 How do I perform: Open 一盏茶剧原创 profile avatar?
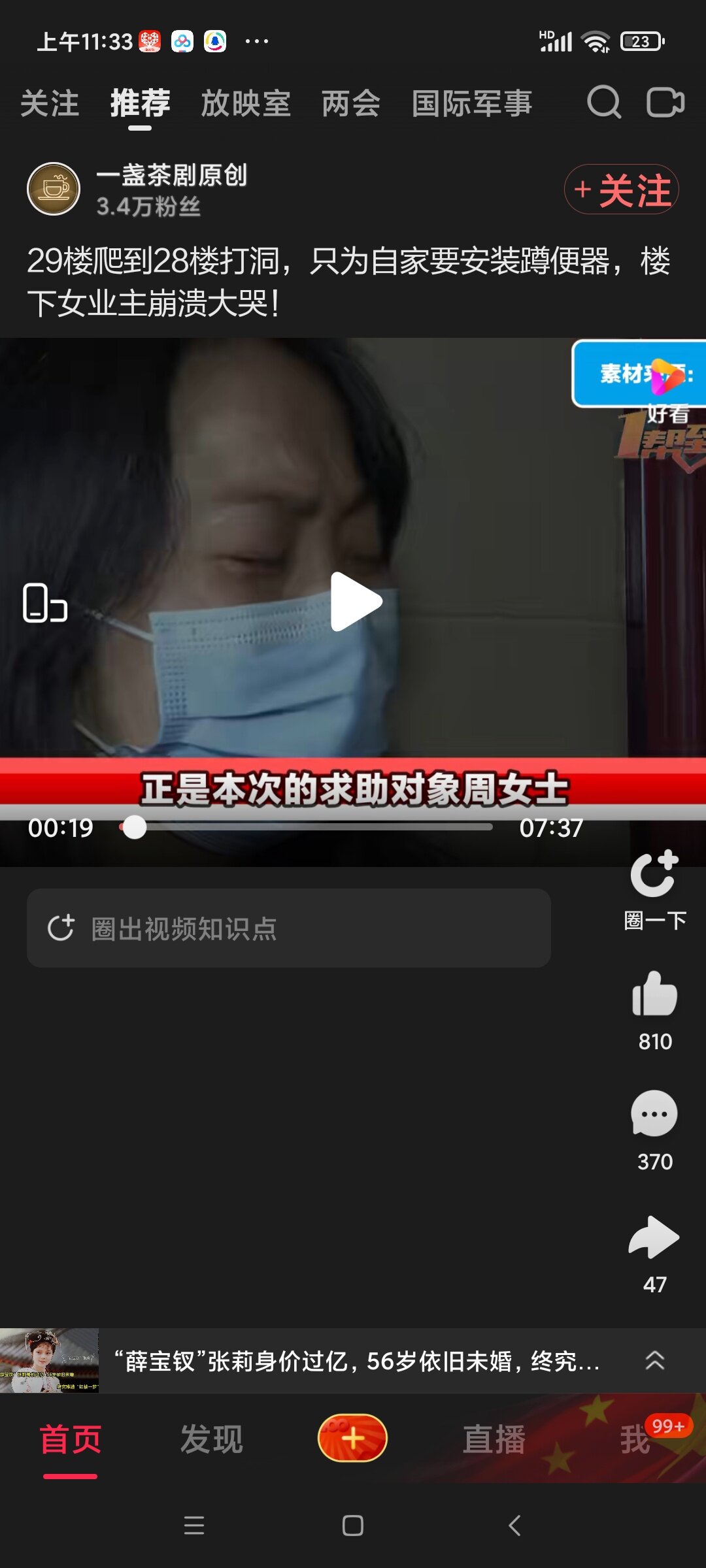click(x=54, y=189)
